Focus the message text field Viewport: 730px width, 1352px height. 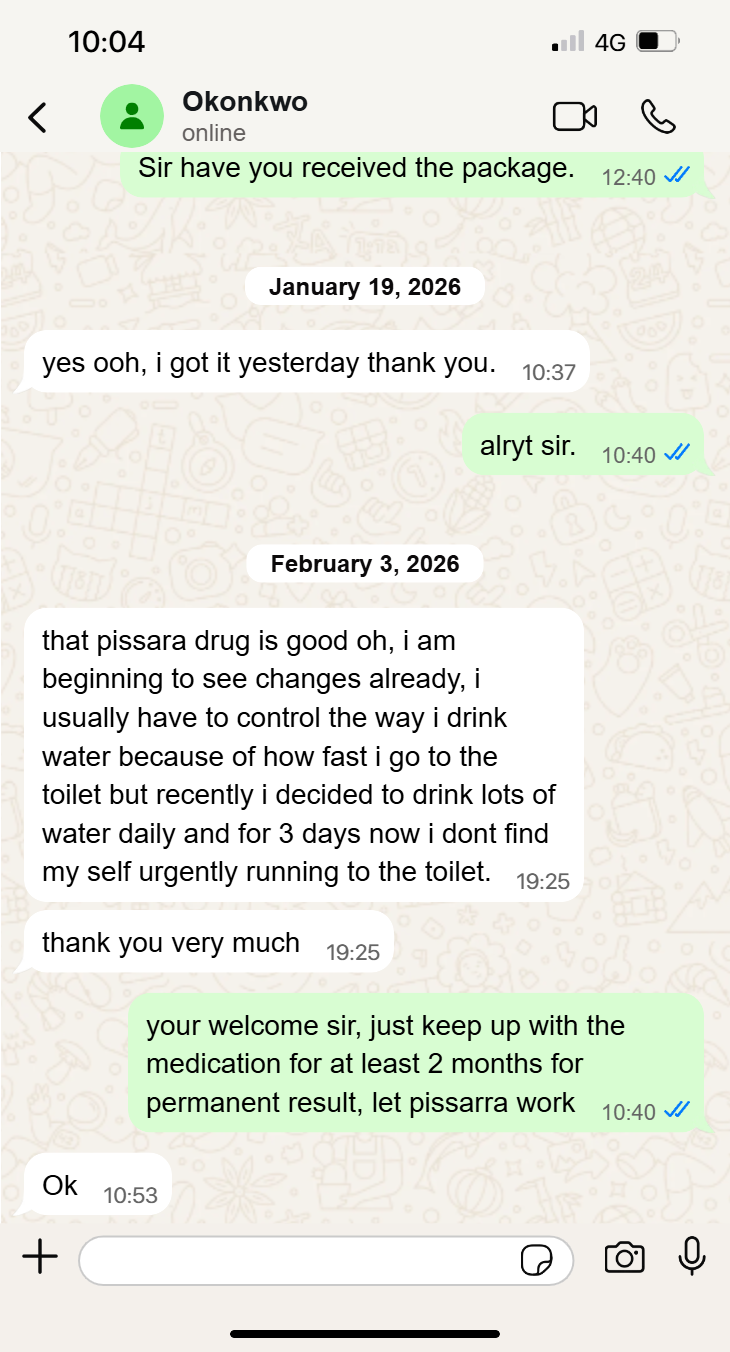click(x=295, y=1260)
